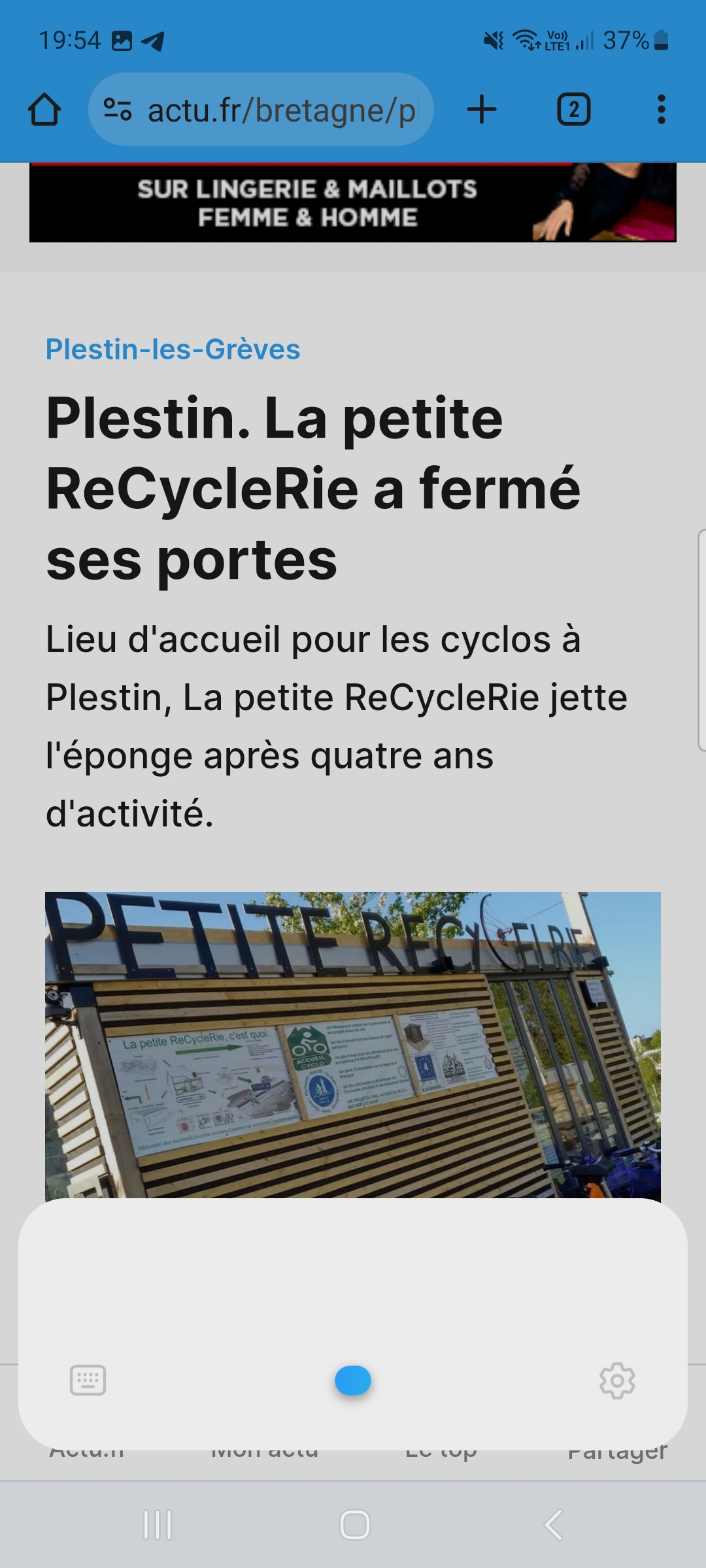Viewport: 706px width, 1568px height.
Task: Open the Plestin-les-Grèves category link
Action: (x=173, y=350)
